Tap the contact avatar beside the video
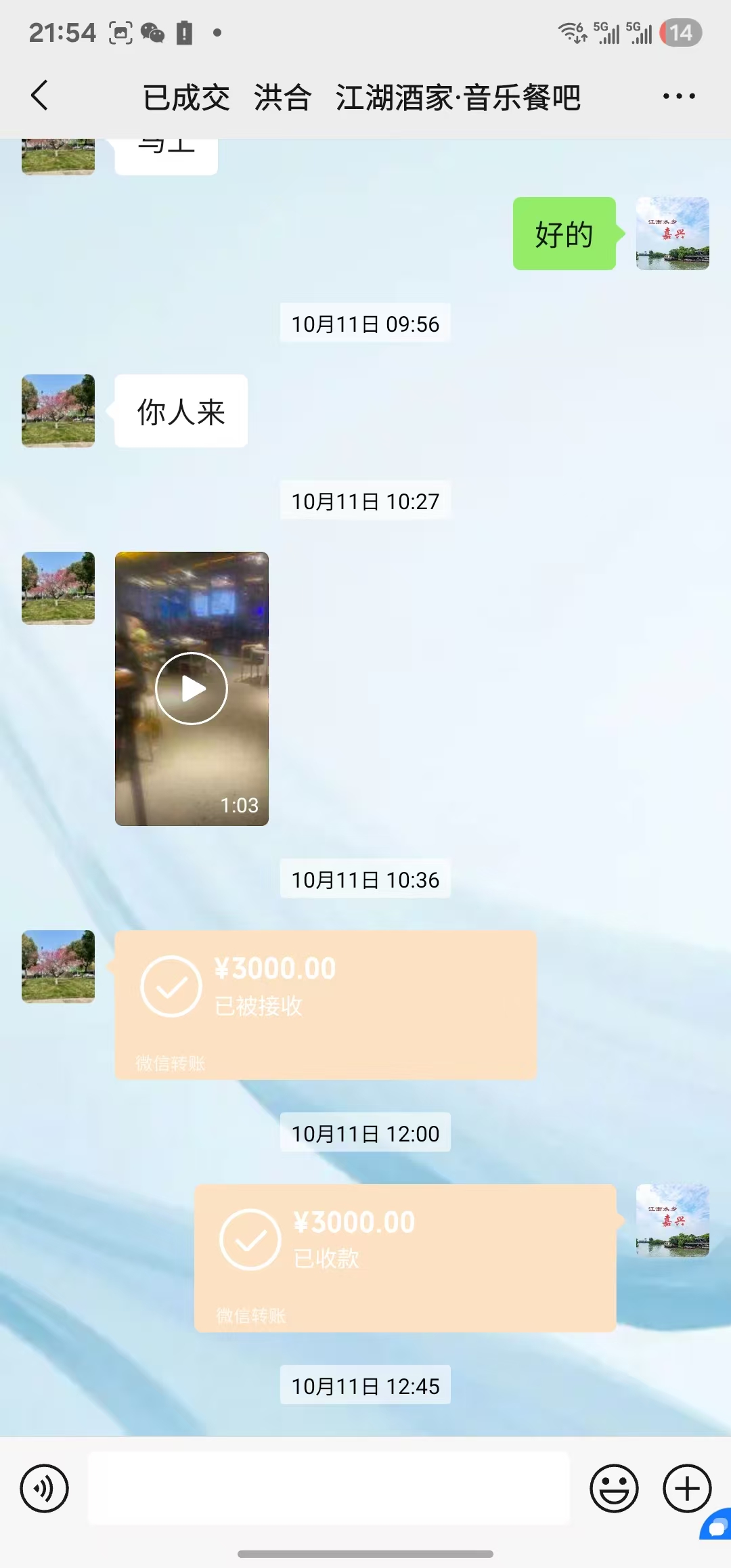The width and height of the screenshot is (731, 1568). (x=58, y=588)
